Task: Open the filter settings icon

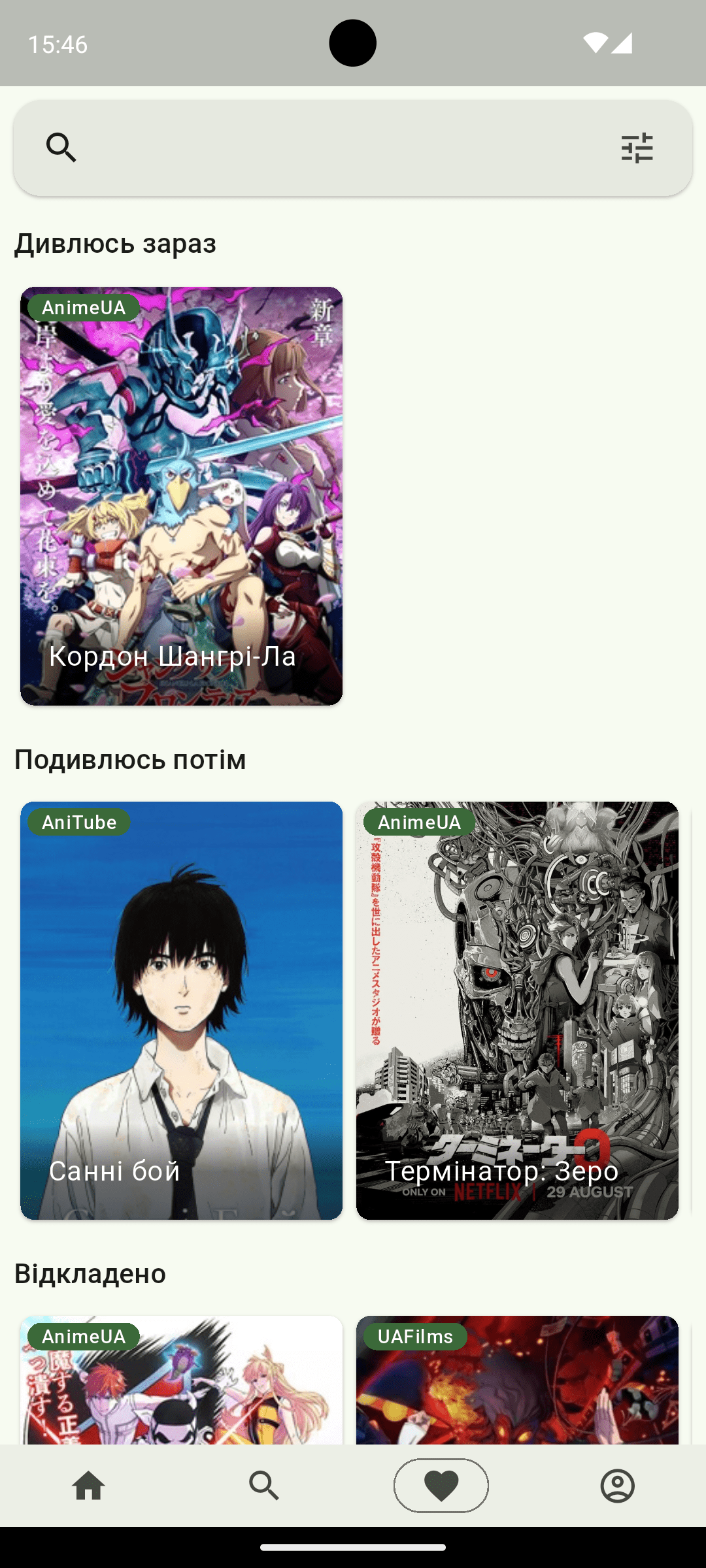Action: 637,148
